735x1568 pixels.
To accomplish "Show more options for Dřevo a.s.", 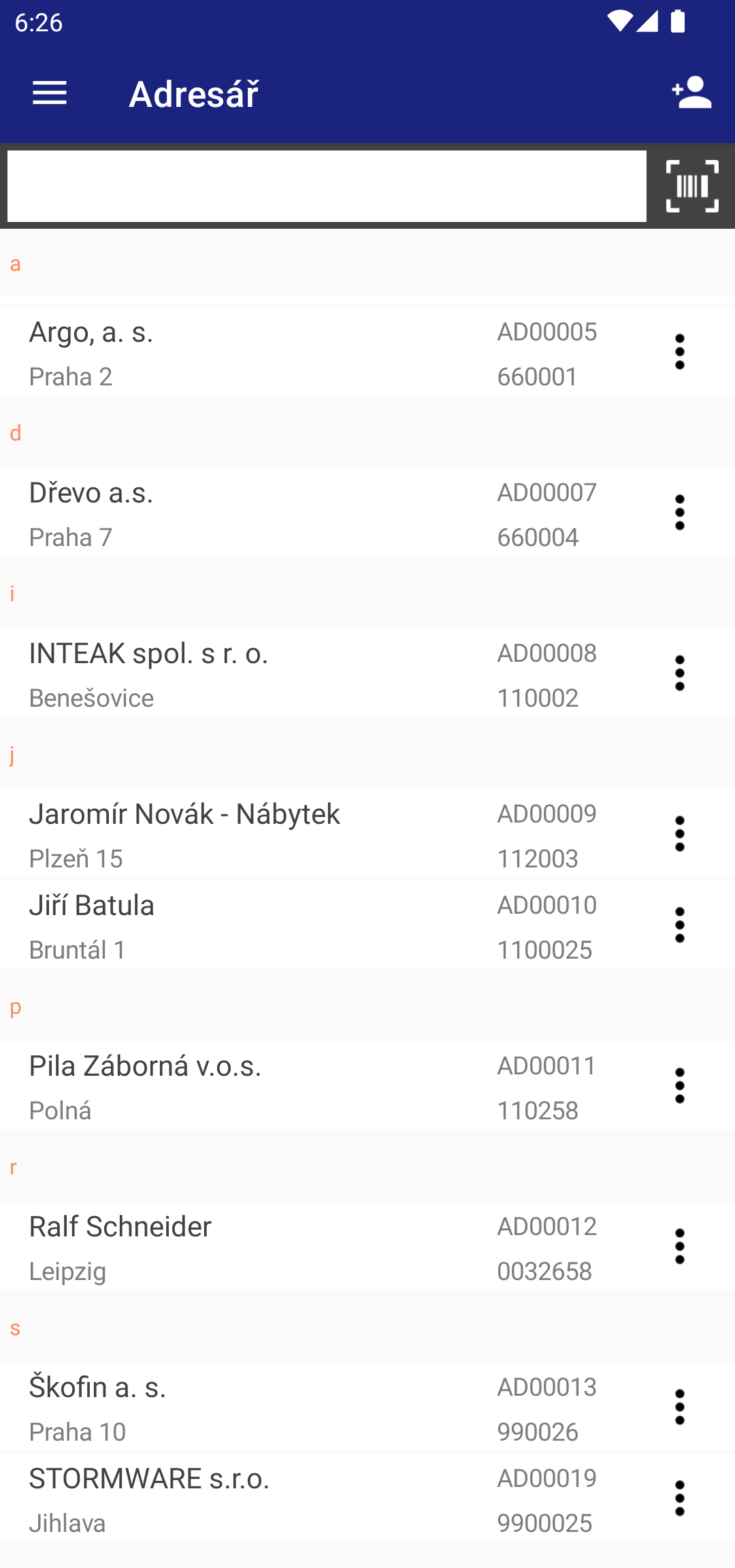I will pyautogui.click(x=679, y=513).
